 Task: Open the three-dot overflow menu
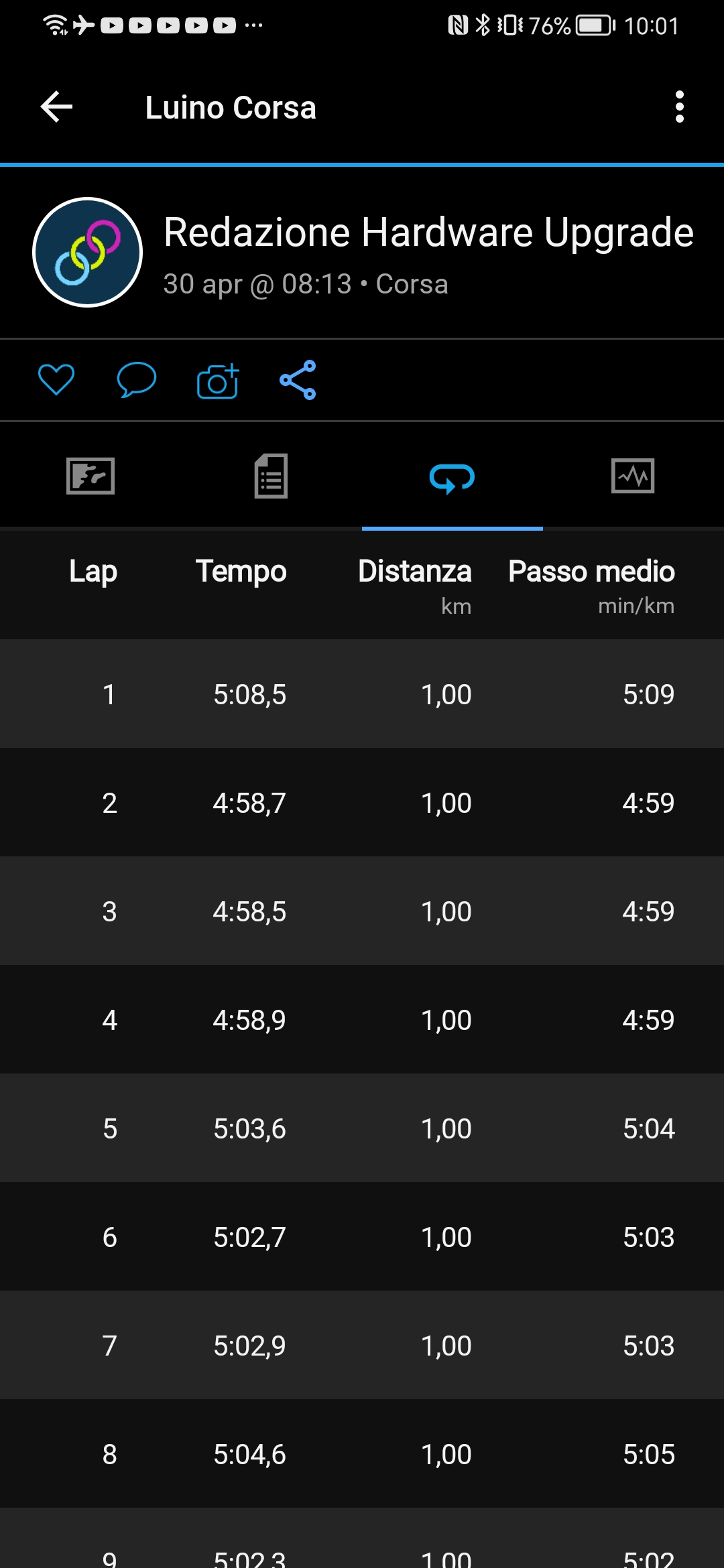click(x=679, y=107)
